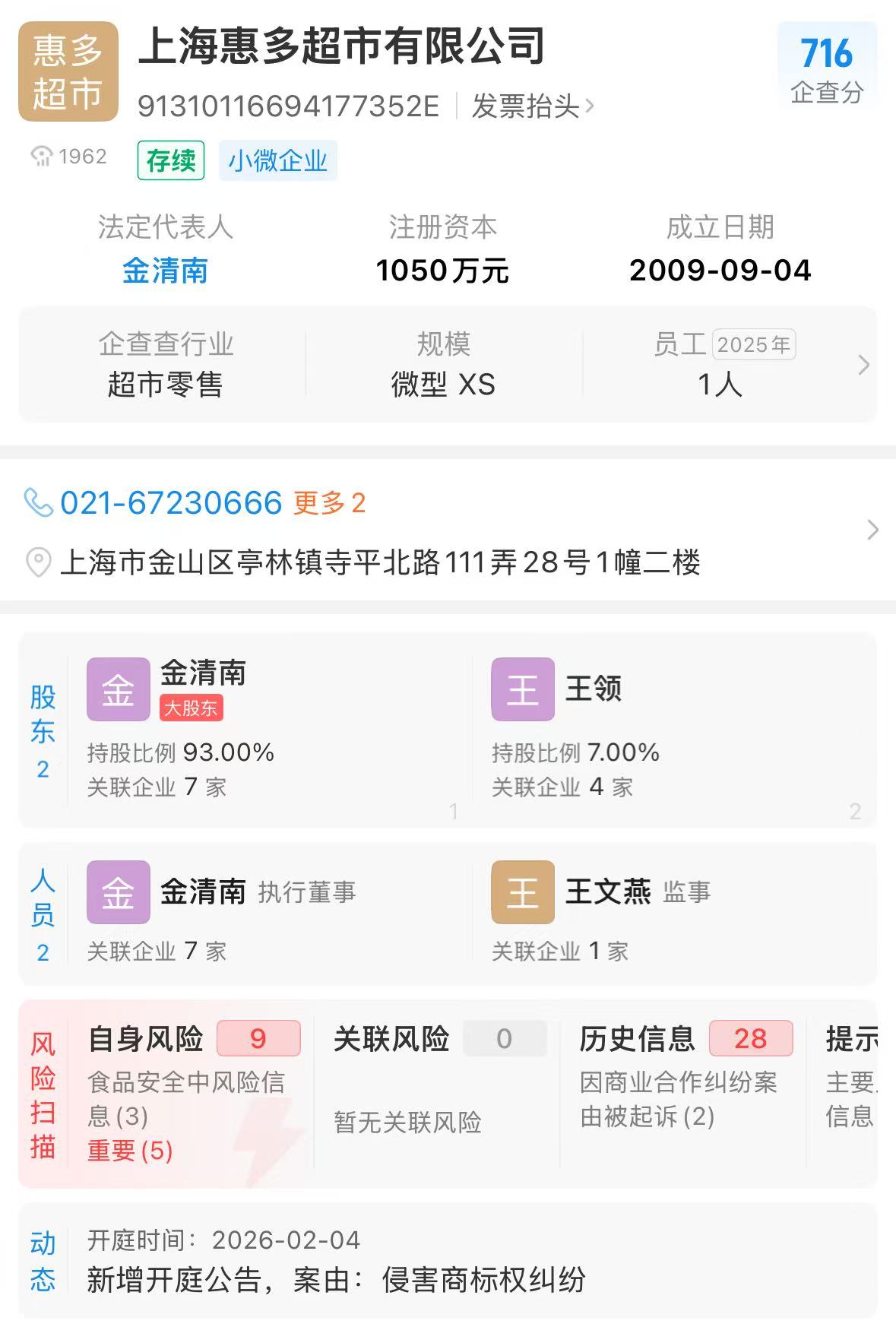896x1327 pixels.
Task: Open the 动态 court hearing announcement
Action: click(x=448, y=1260)
